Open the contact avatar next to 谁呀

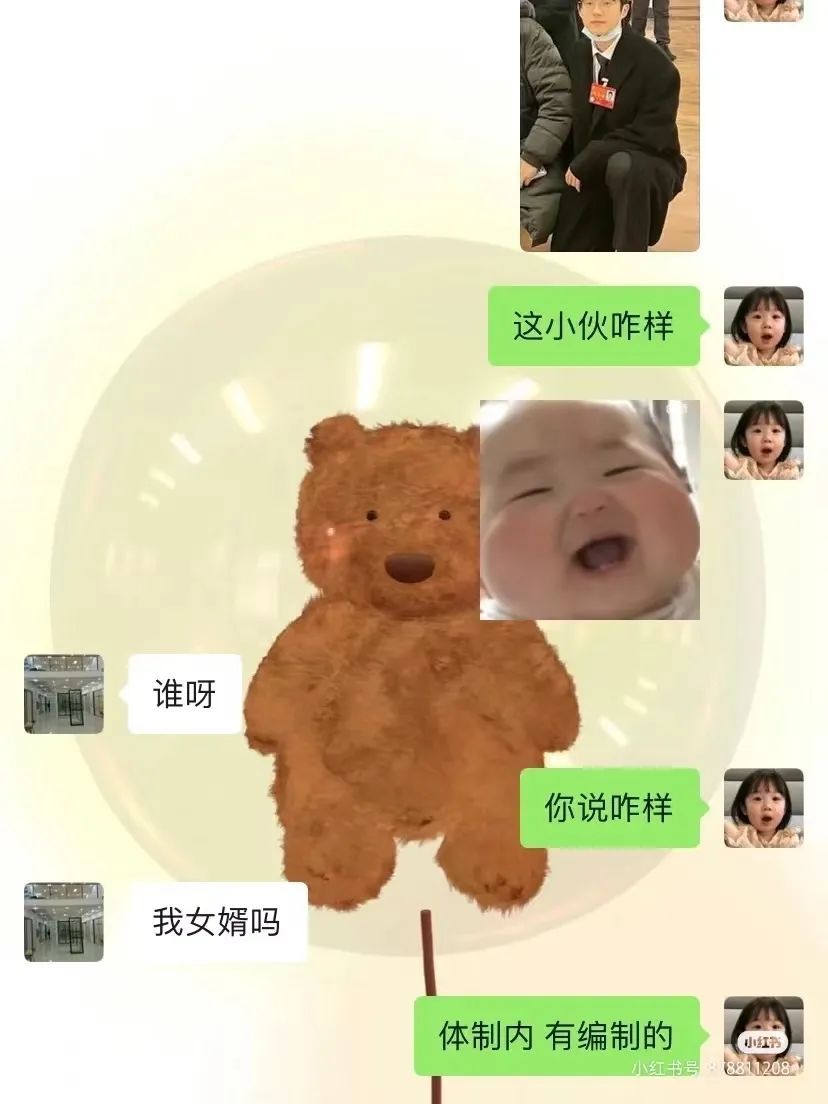64,694
